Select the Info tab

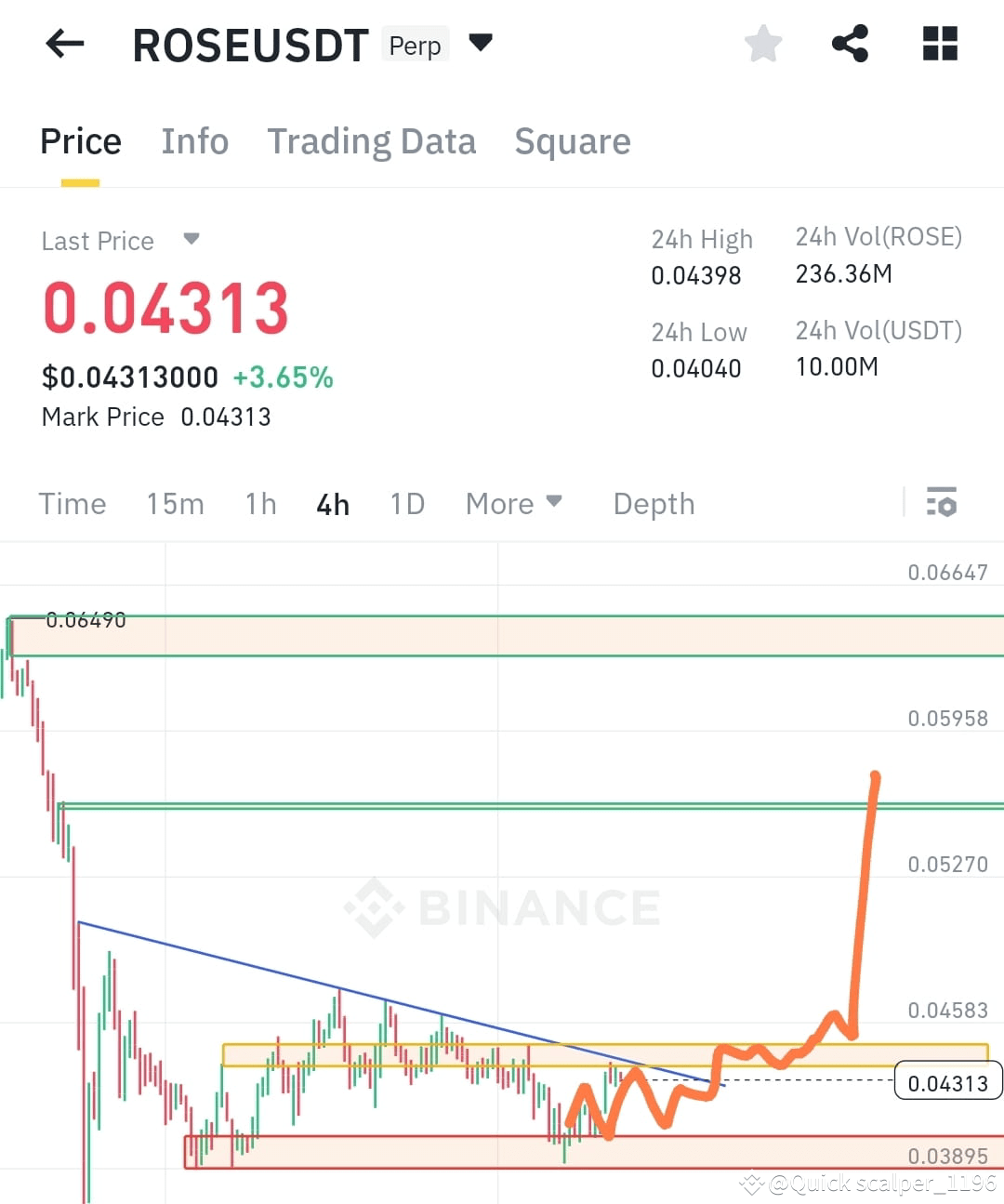pos(195,141)
